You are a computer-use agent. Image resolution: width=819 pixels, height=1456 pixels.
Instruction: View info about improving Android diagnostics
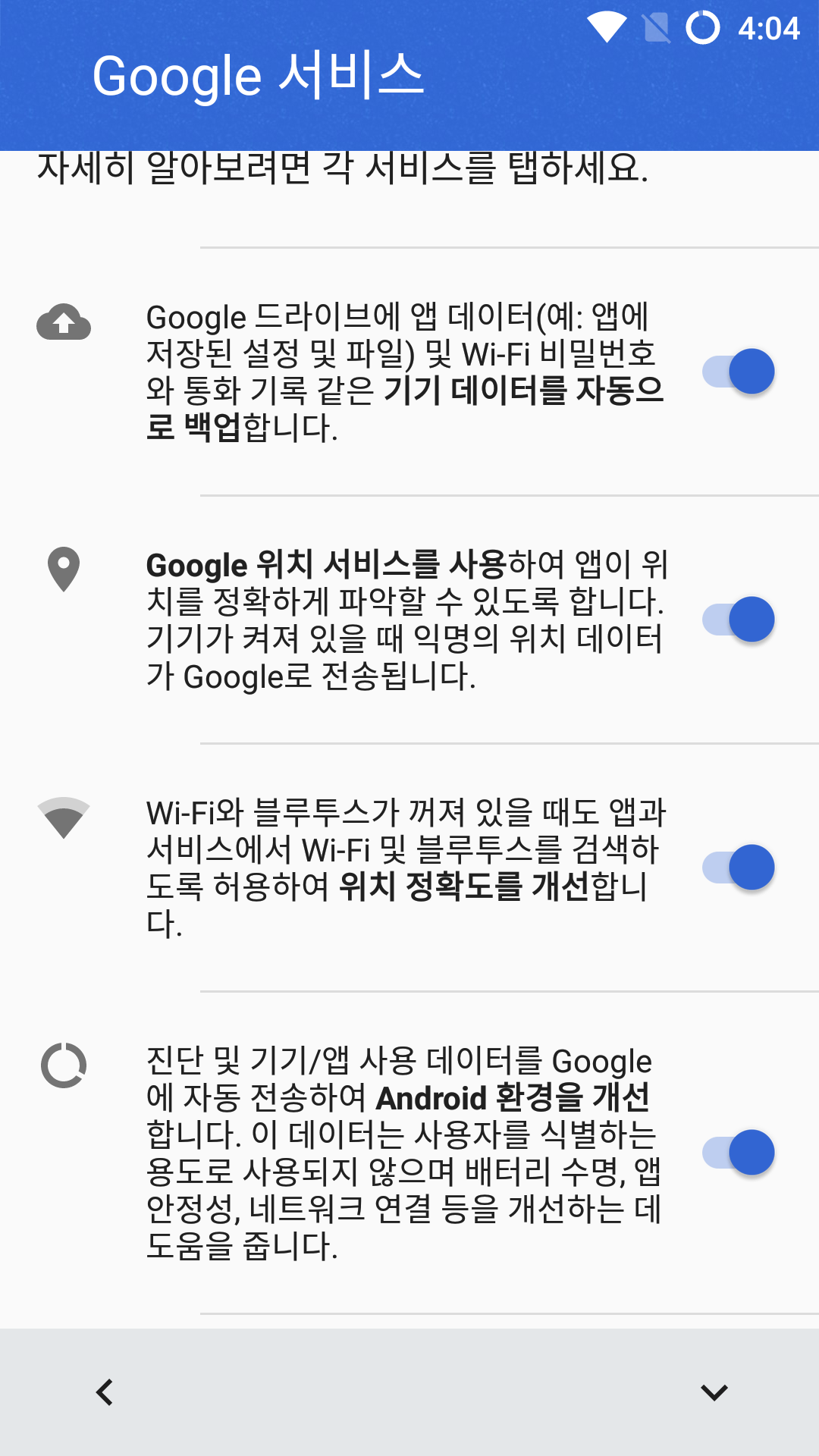[405, 1153]
